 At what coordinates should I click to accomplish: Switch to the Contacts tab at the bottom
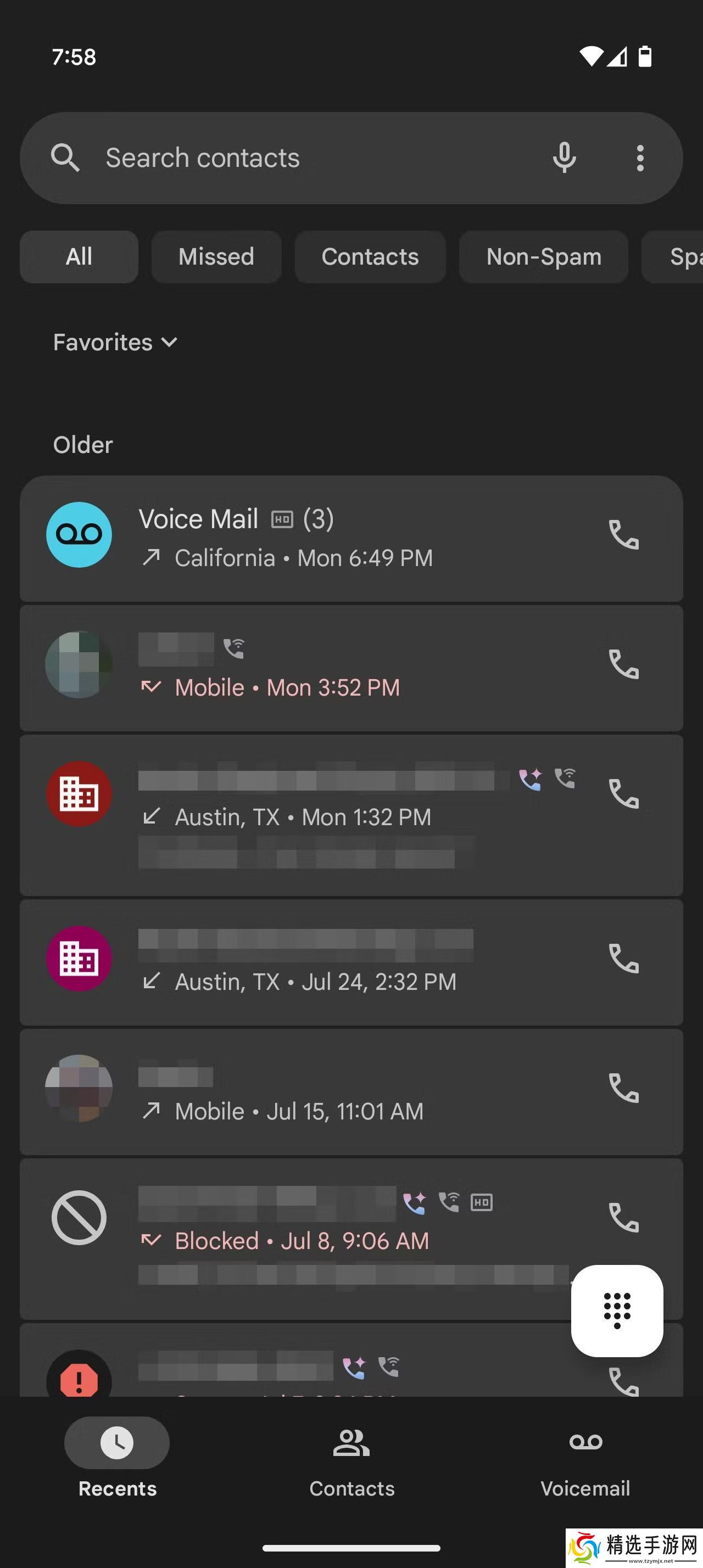[352, 1462]
